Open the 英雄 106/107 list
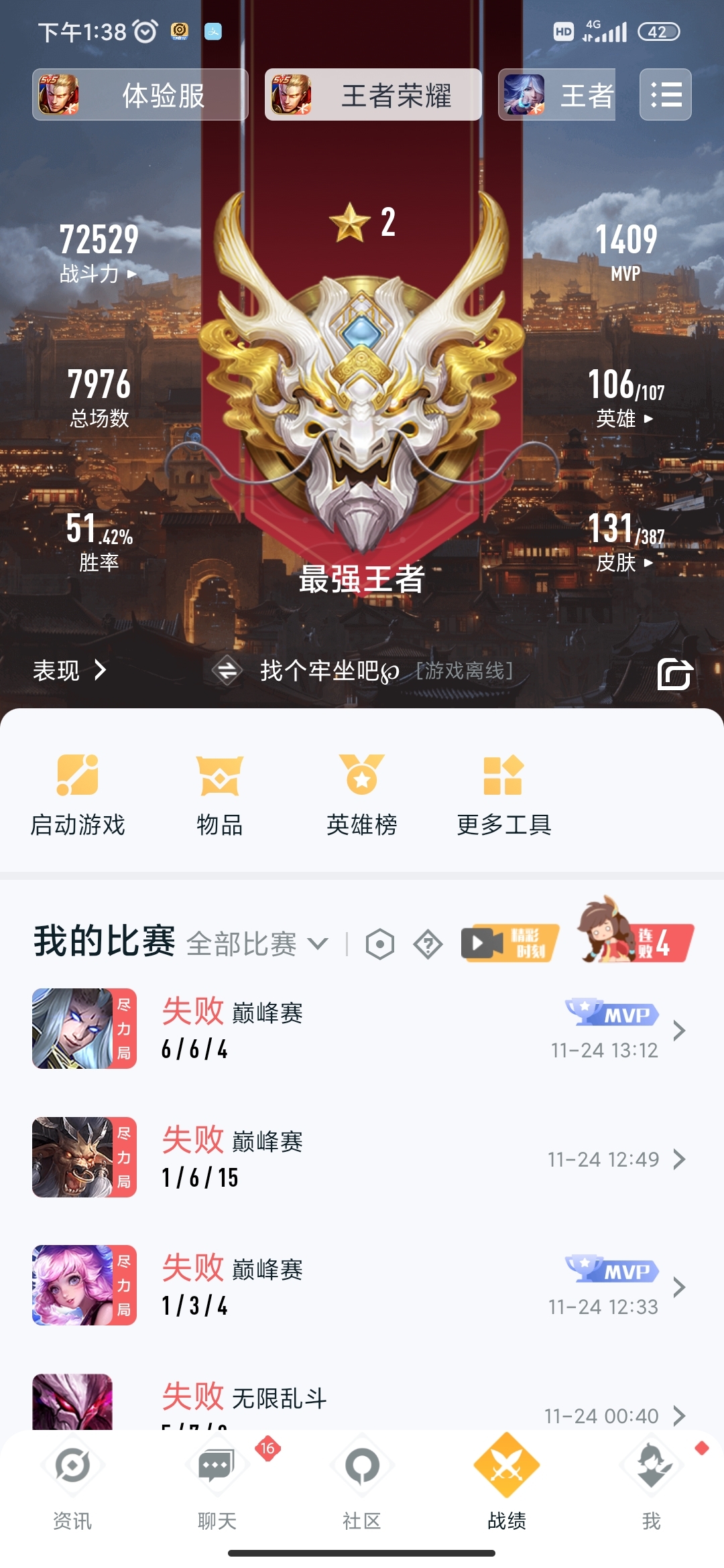This screenshot has height=1568, width=724. coord(625,397)
